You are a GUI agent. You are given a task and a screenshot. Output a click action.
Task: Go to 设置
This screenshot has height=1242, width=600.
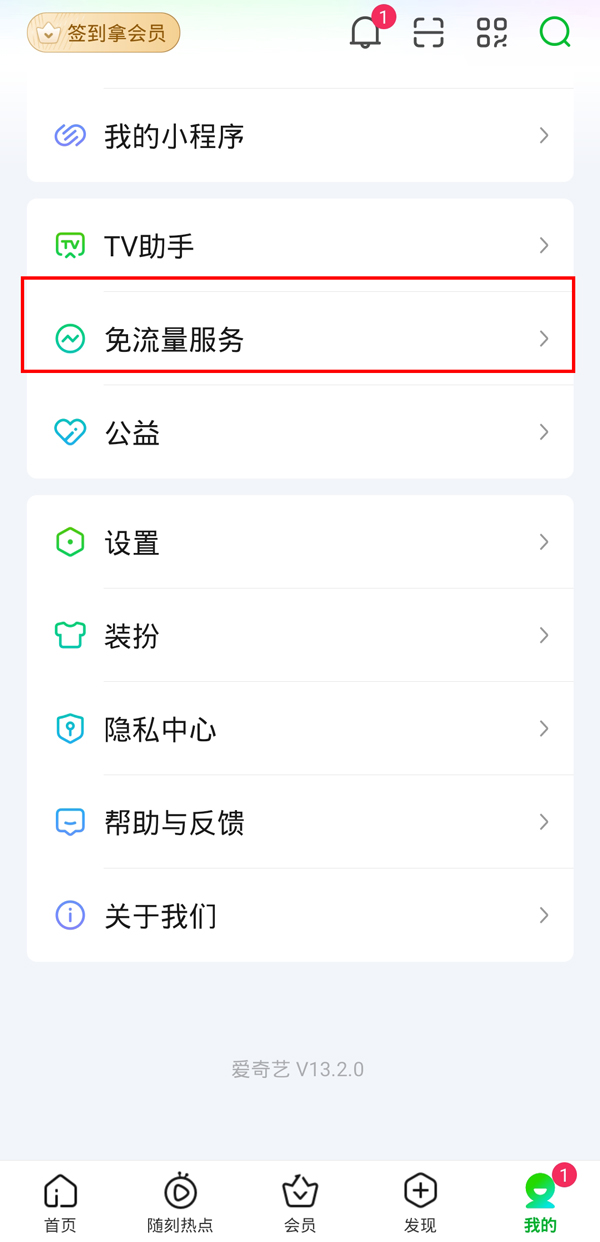click(x=300, y=543)
